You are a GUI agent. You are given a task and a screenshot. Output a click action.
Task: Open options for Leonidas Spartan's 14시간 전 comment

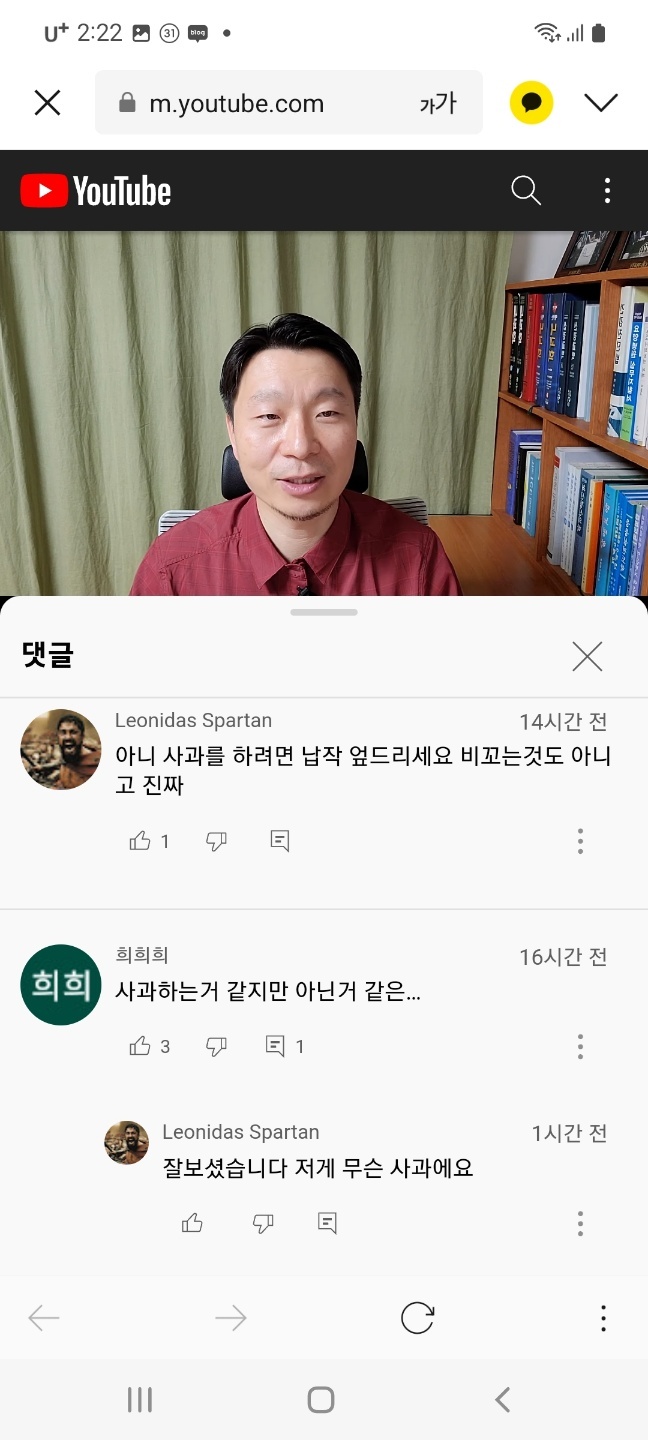point(580,841)
